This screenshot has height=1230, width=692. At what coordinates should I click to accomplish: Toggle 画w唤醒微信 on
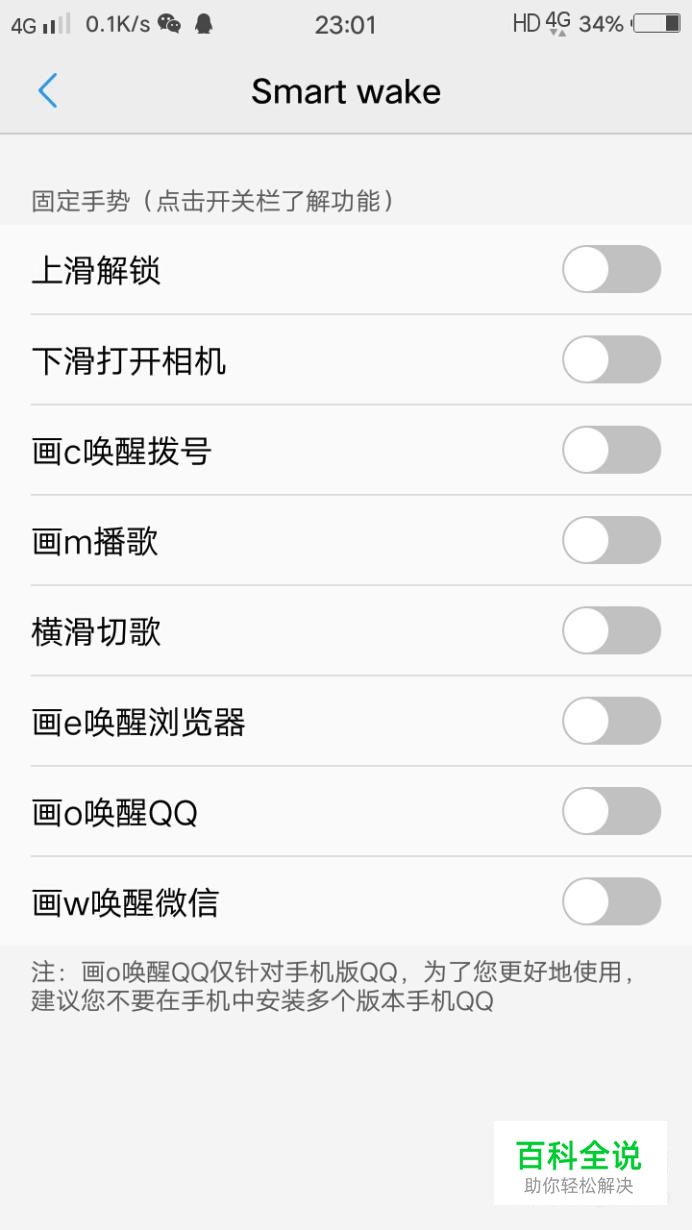[x=611, y=902]
